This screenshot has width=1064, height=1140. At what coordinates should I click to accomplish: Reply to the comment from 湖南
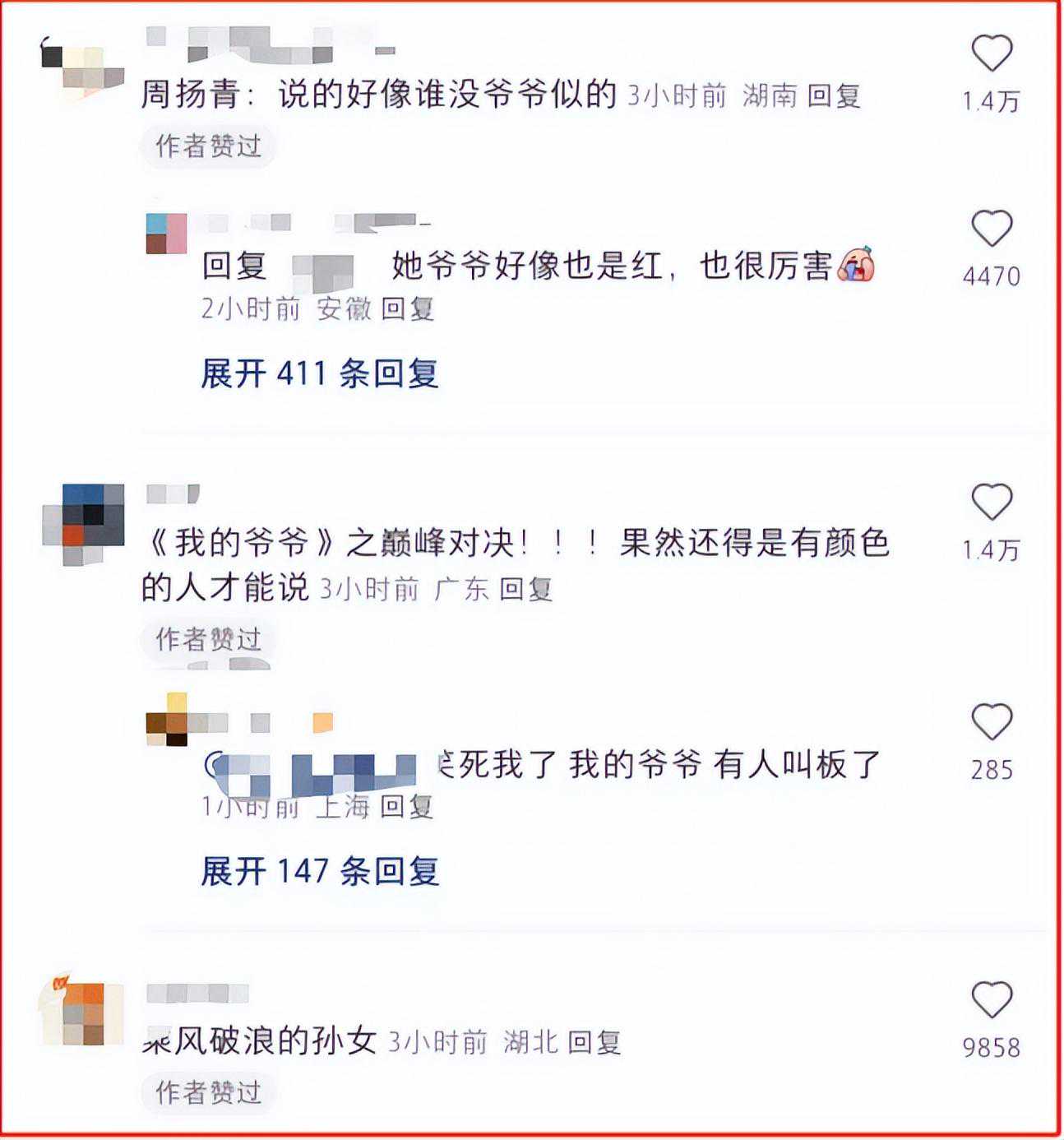(x=834, y=96)
